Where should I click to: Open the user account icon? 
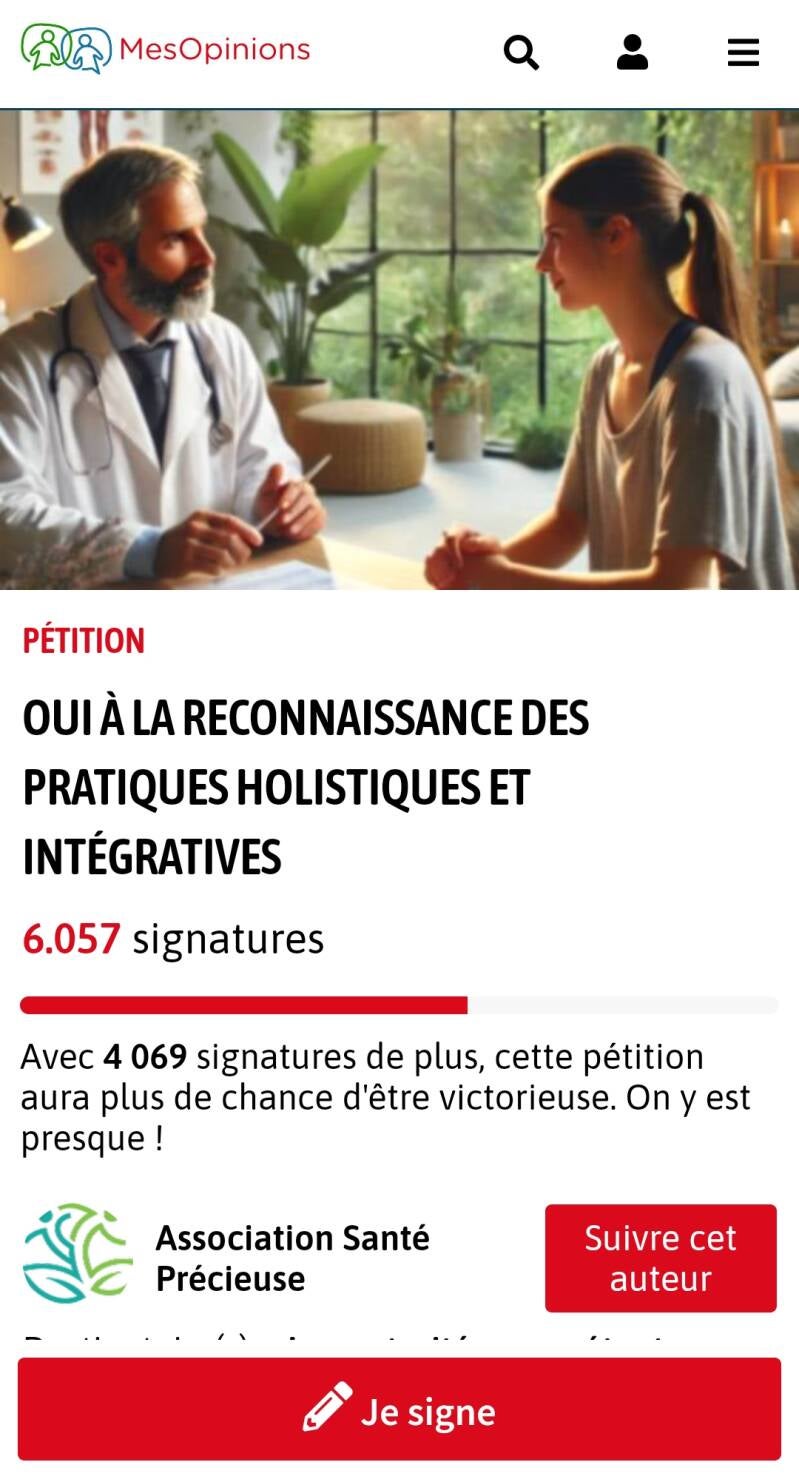[632, 52]
